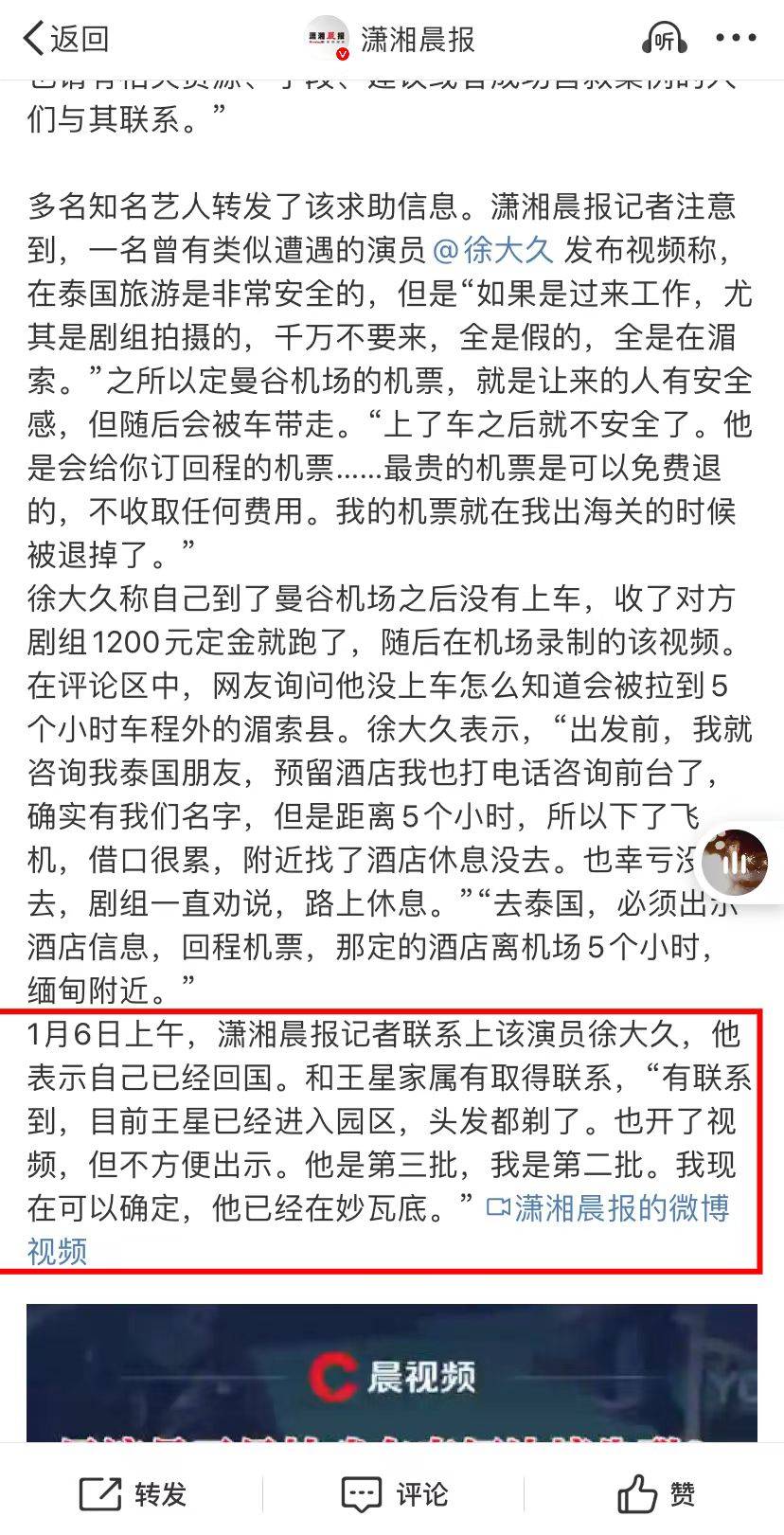The height and width of the screenshot is (1535, 784).
Task: Open comments with 评论
Action: click(x=393, y=1494)
